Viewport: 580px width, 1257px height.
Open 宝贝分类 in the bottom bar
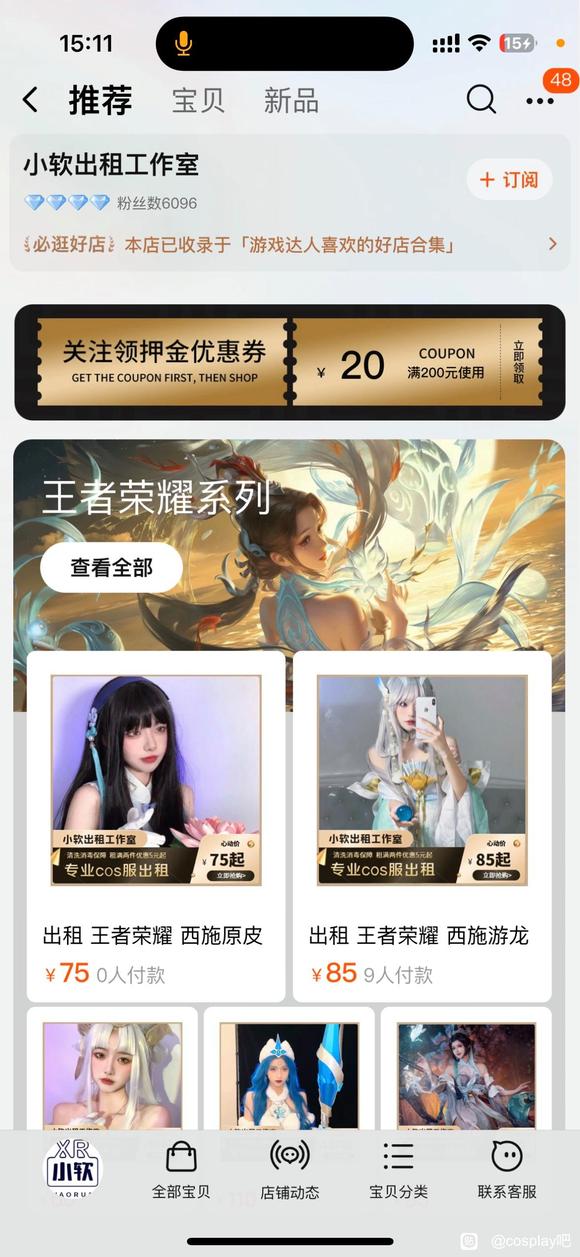(398, 1170)
